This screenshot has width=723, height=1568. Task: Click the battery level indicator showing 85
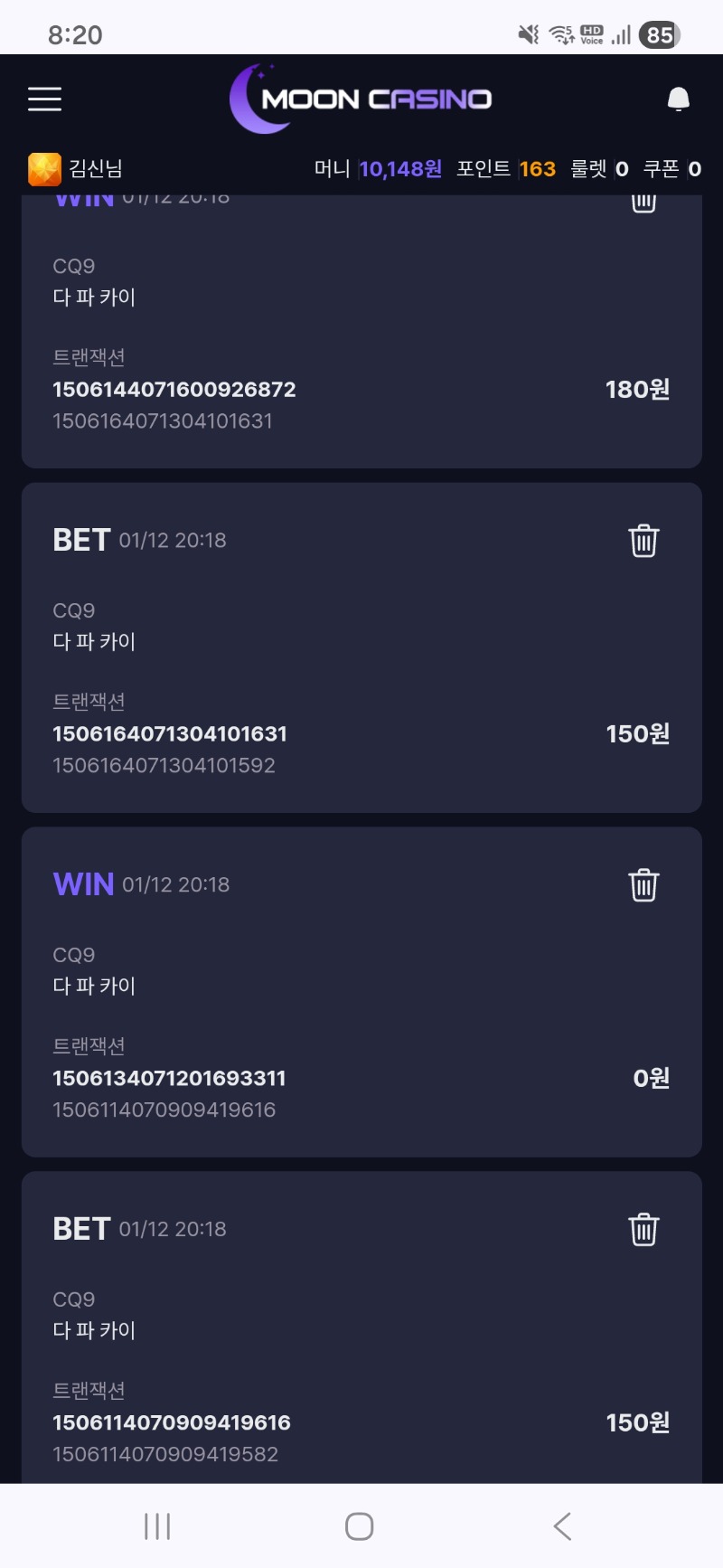[659, 34]
